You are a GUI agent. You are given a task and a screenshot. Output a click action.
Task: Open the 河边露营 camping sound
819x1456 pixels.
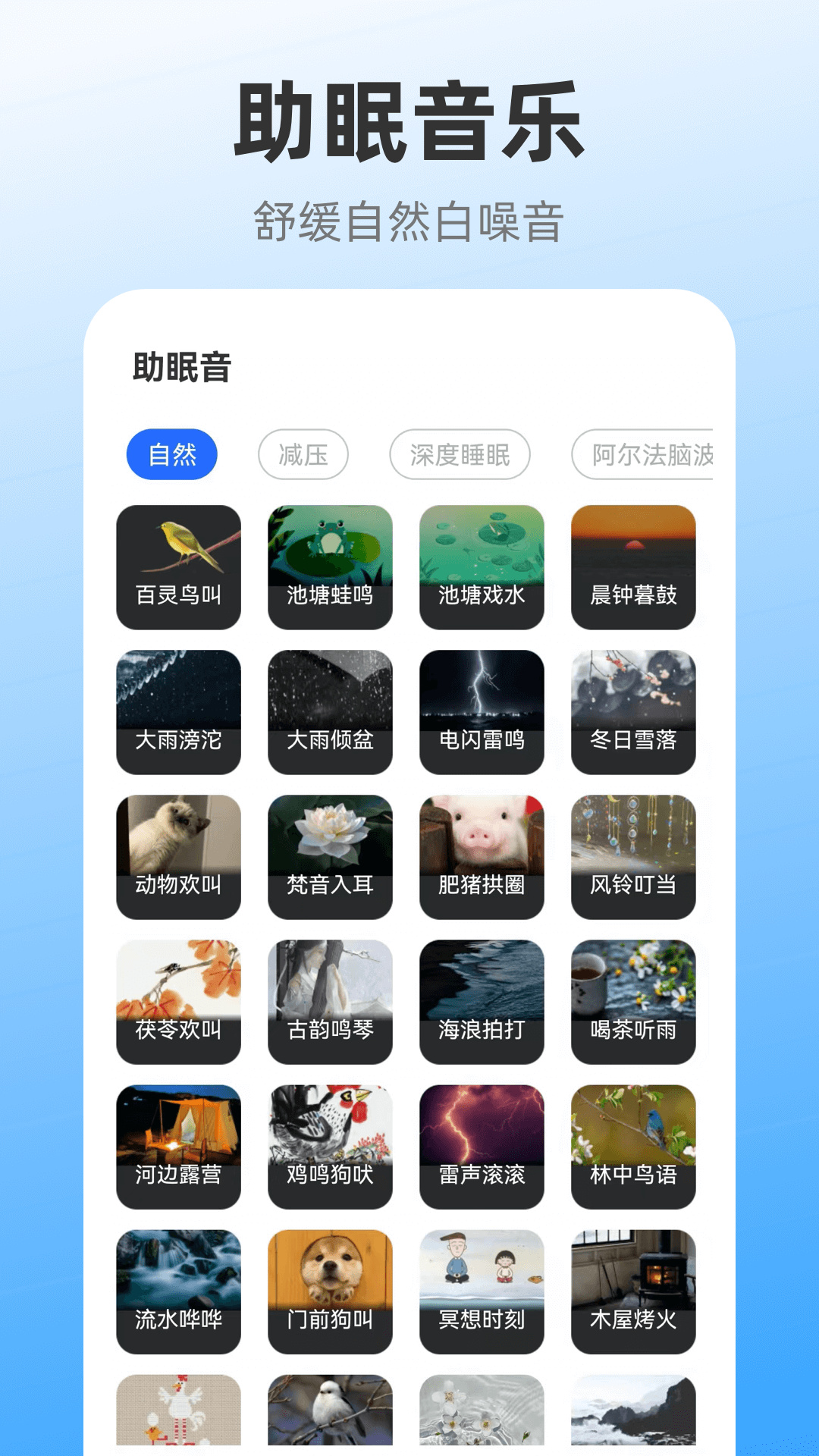pyautogui.click(x=178, y=1146)
